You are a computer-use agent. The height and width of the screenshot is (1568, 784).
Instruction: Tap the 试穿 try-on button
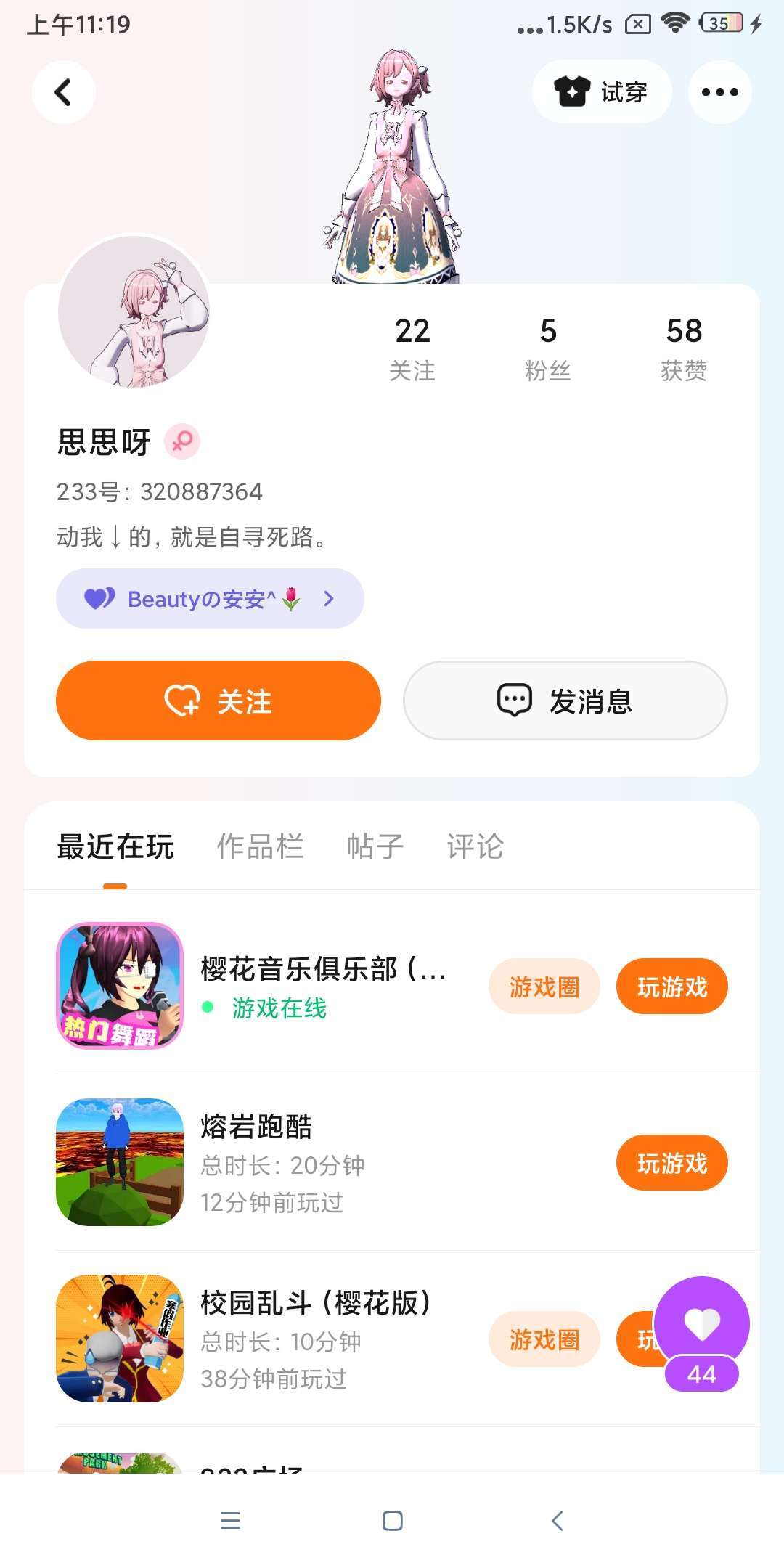(x=601, y=92)
